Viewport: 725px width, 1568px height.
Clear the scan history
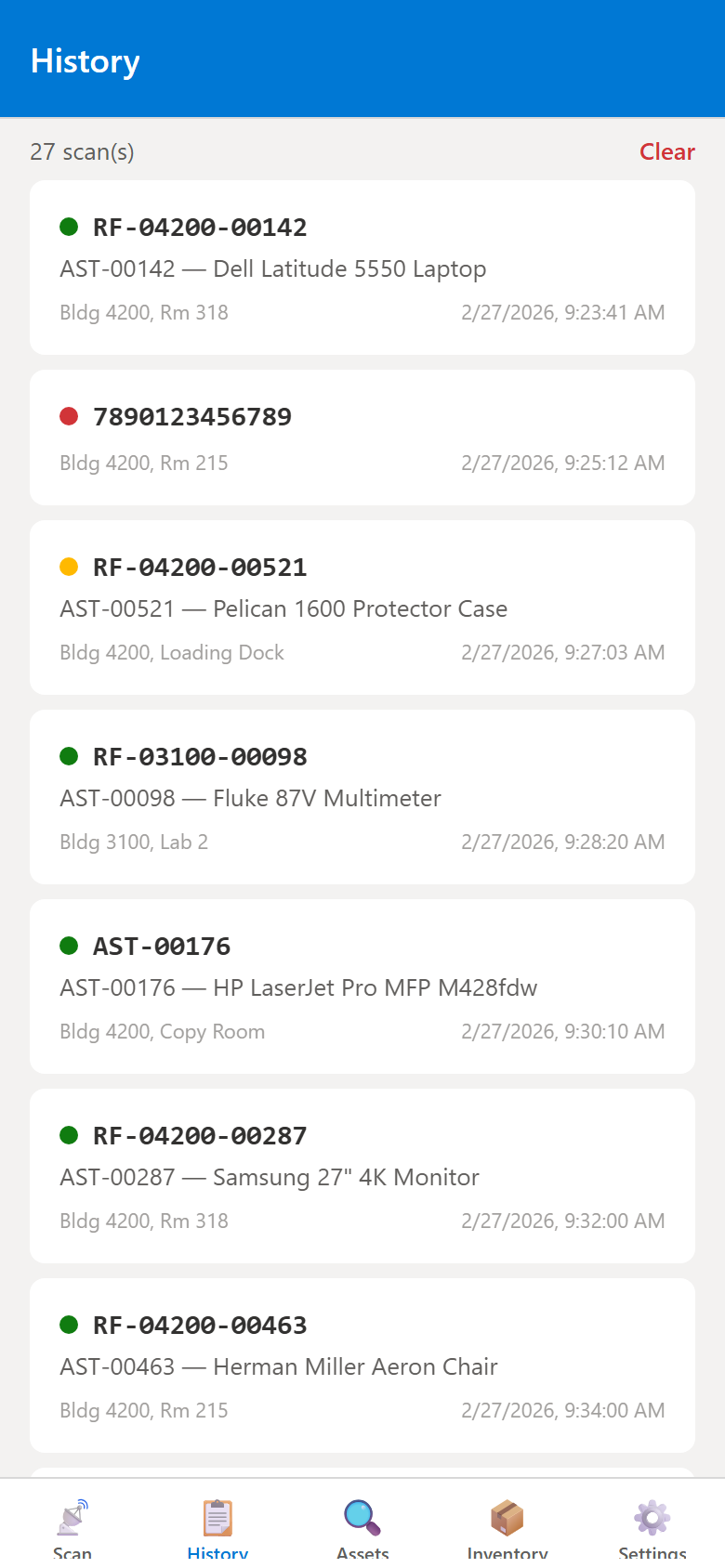pos(666,151)
